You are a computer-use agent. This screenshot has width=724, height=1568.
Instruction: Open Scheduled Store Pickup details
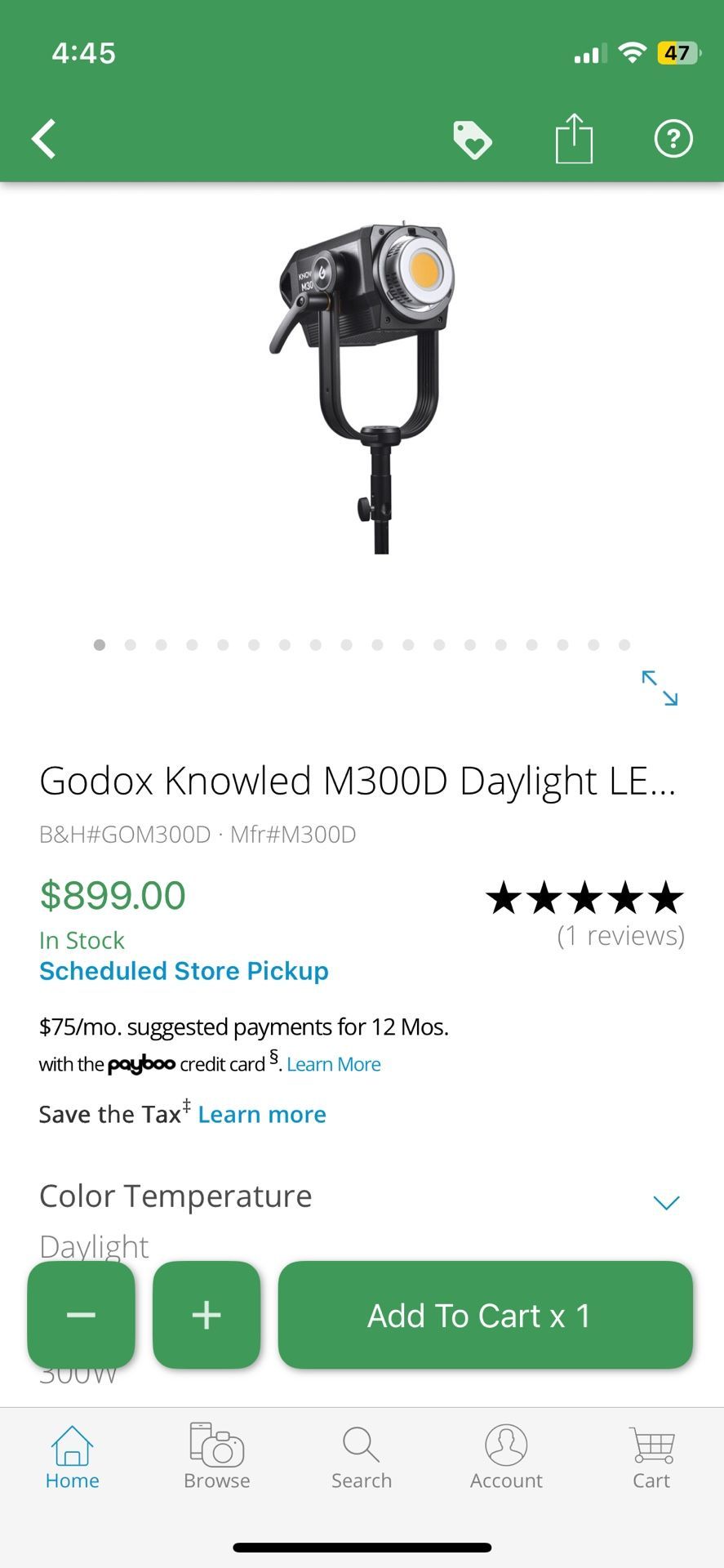[x=184, y=971]
